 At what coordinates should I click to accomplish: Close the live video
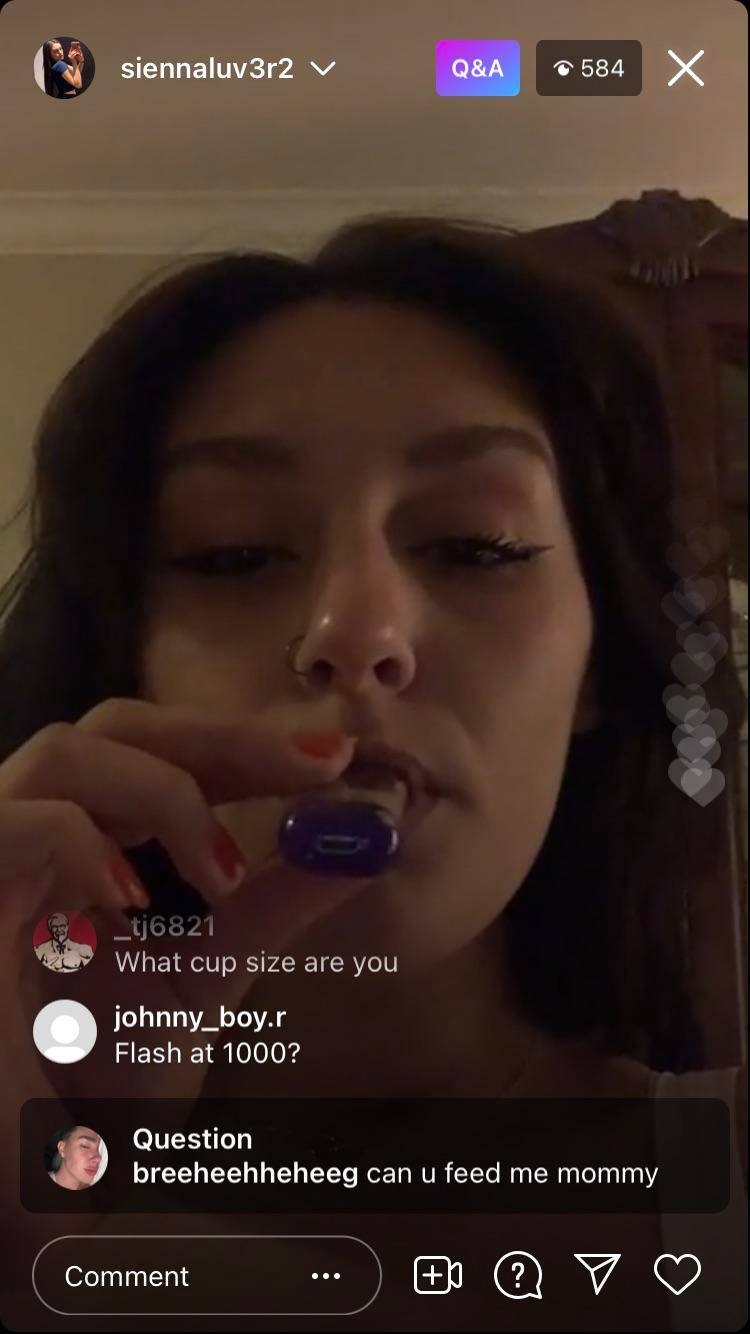click(686, 69)
